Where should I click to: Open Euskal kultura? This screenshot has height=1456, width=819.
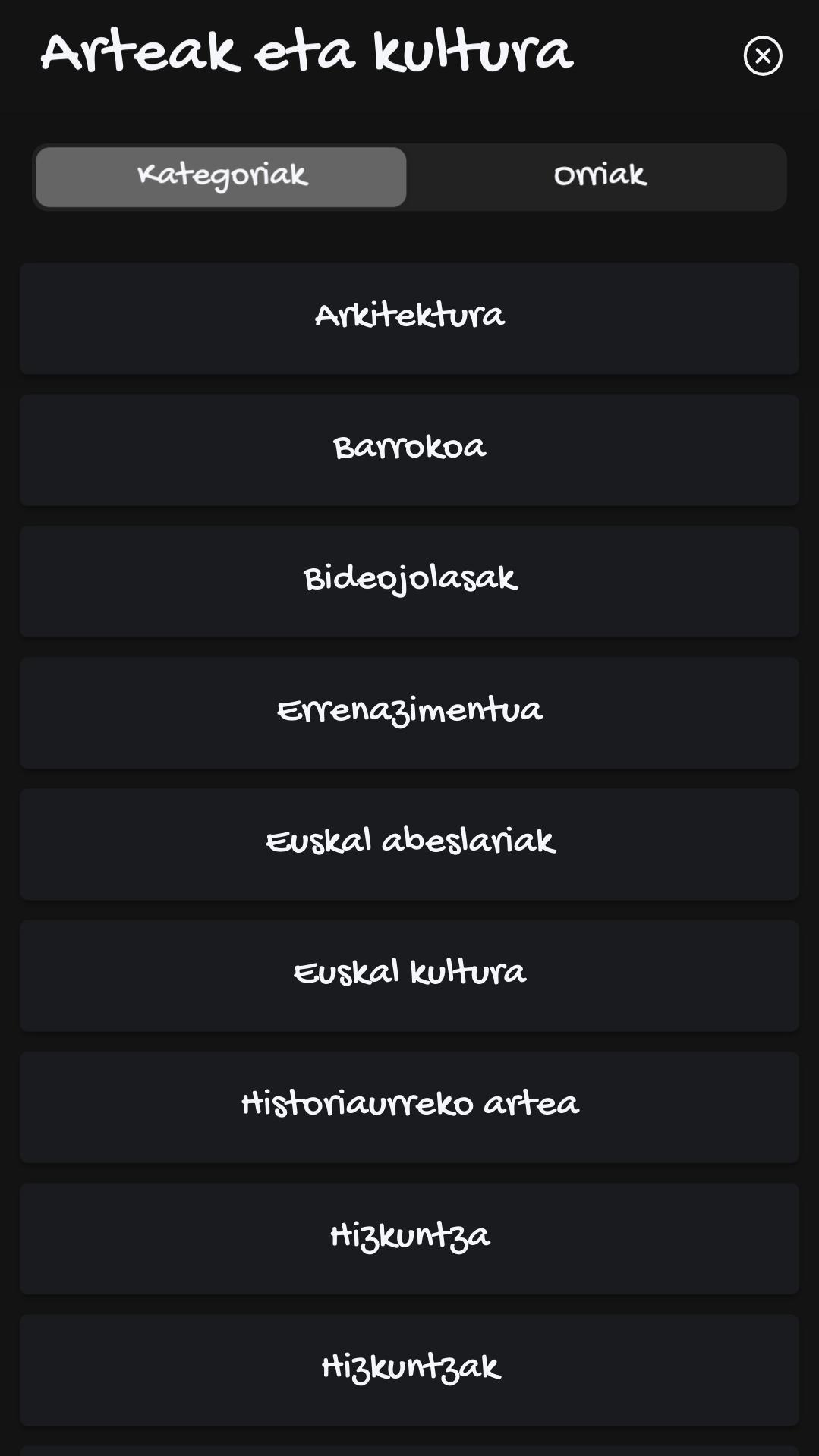click(x=409, y=975)
